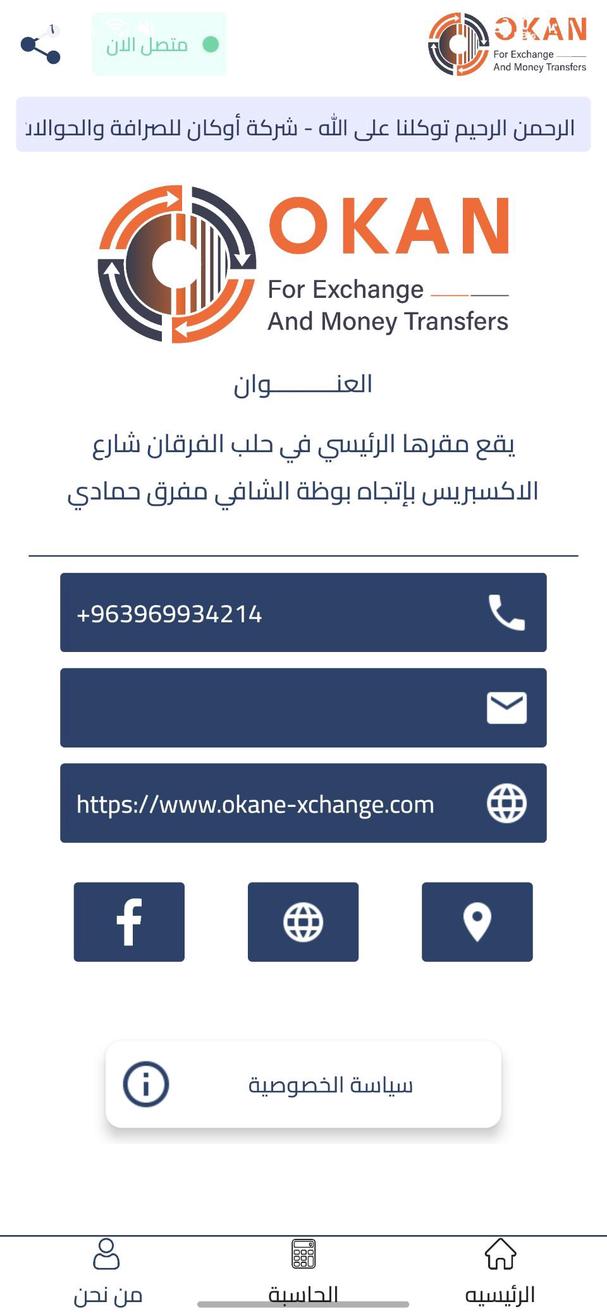Open the location pin map button

[x=477, y=921]
